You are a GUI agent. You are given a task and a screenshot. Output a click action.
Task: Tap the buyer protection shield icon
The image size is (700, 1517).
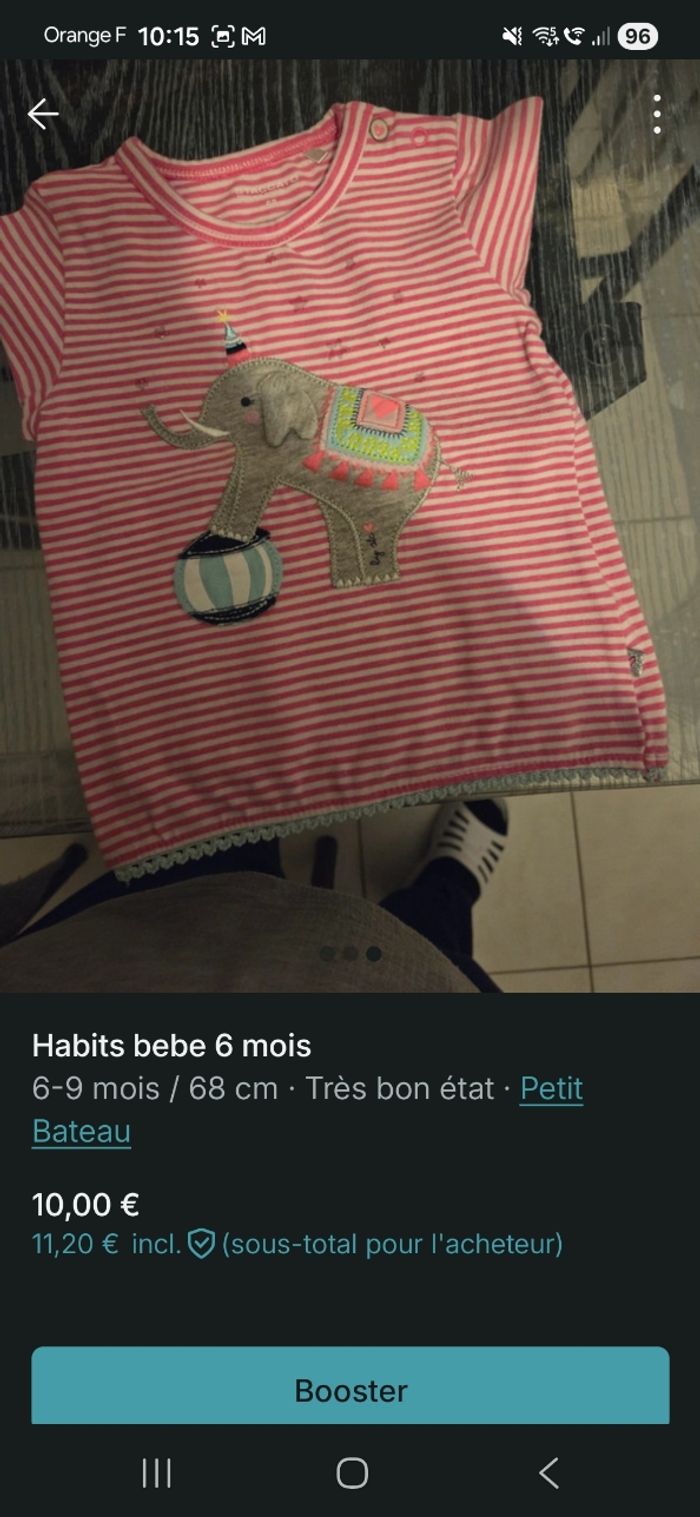coord(202,1244)
